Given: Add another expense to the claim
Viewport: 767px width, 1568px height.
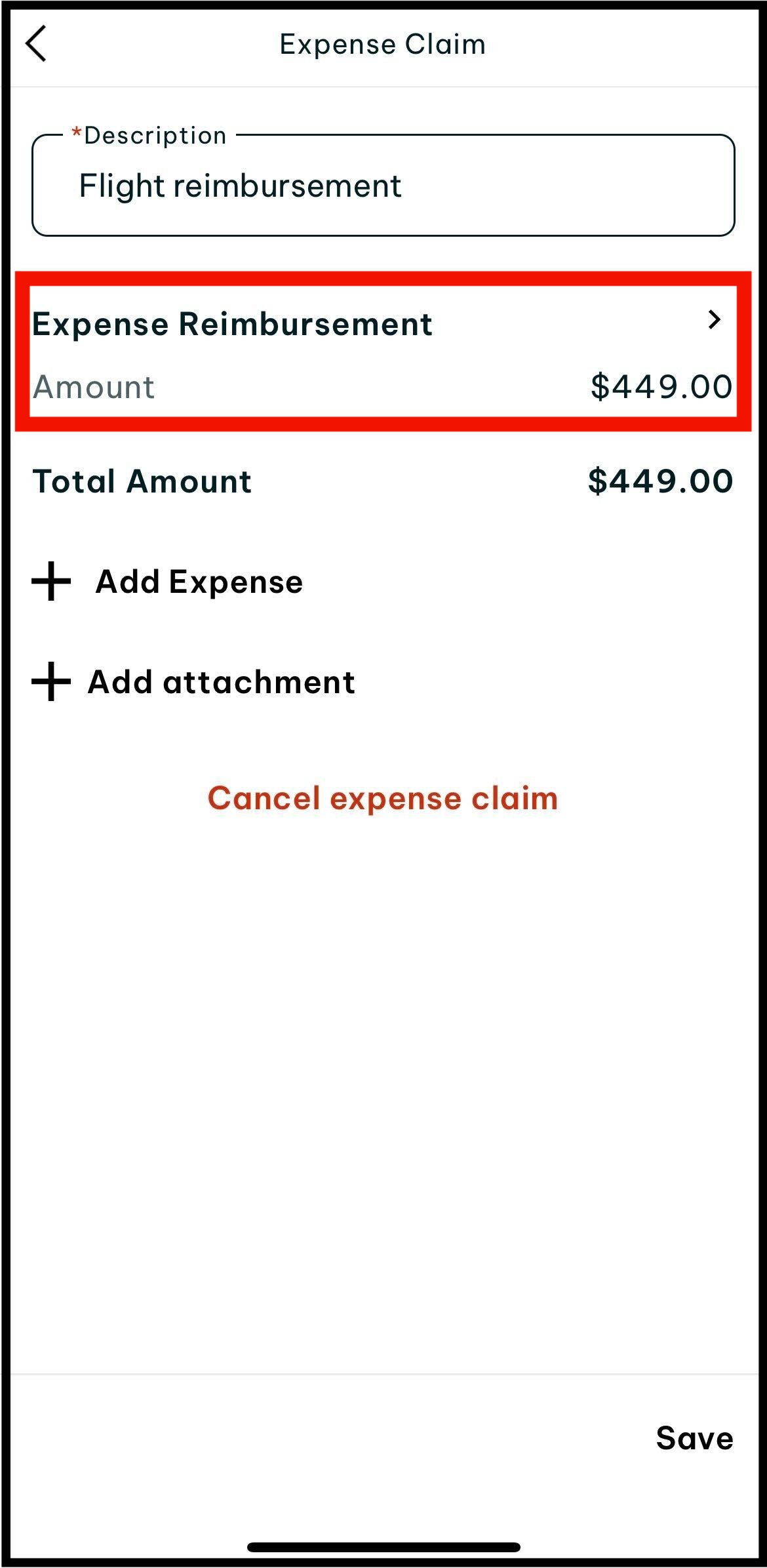Looking at the screenshot, I should tap(168, 582).
